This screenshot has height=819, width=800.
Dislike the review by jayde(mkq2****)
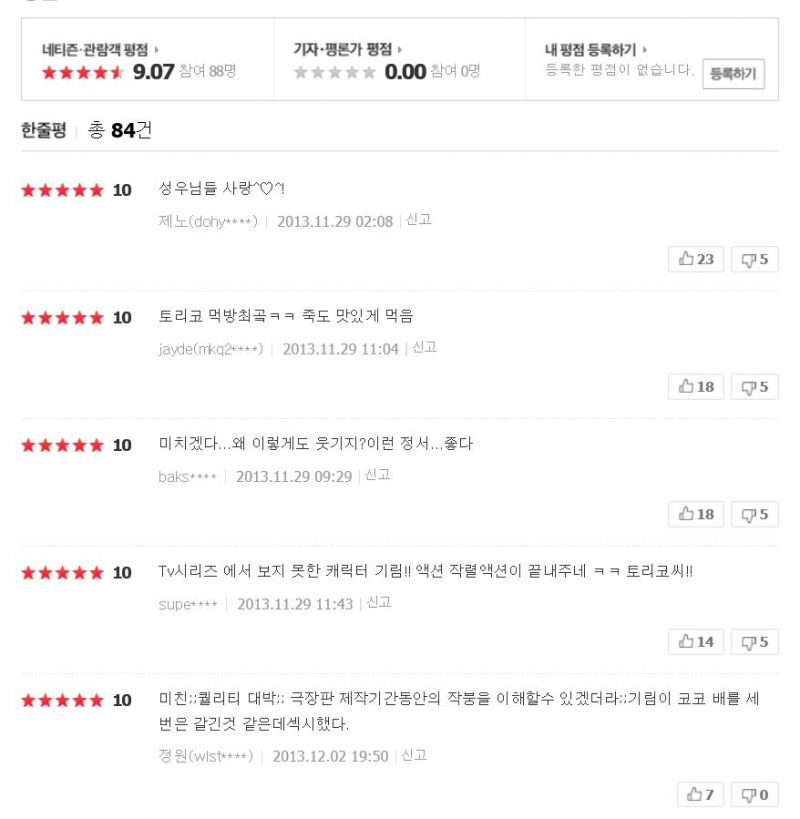(754, 386)
